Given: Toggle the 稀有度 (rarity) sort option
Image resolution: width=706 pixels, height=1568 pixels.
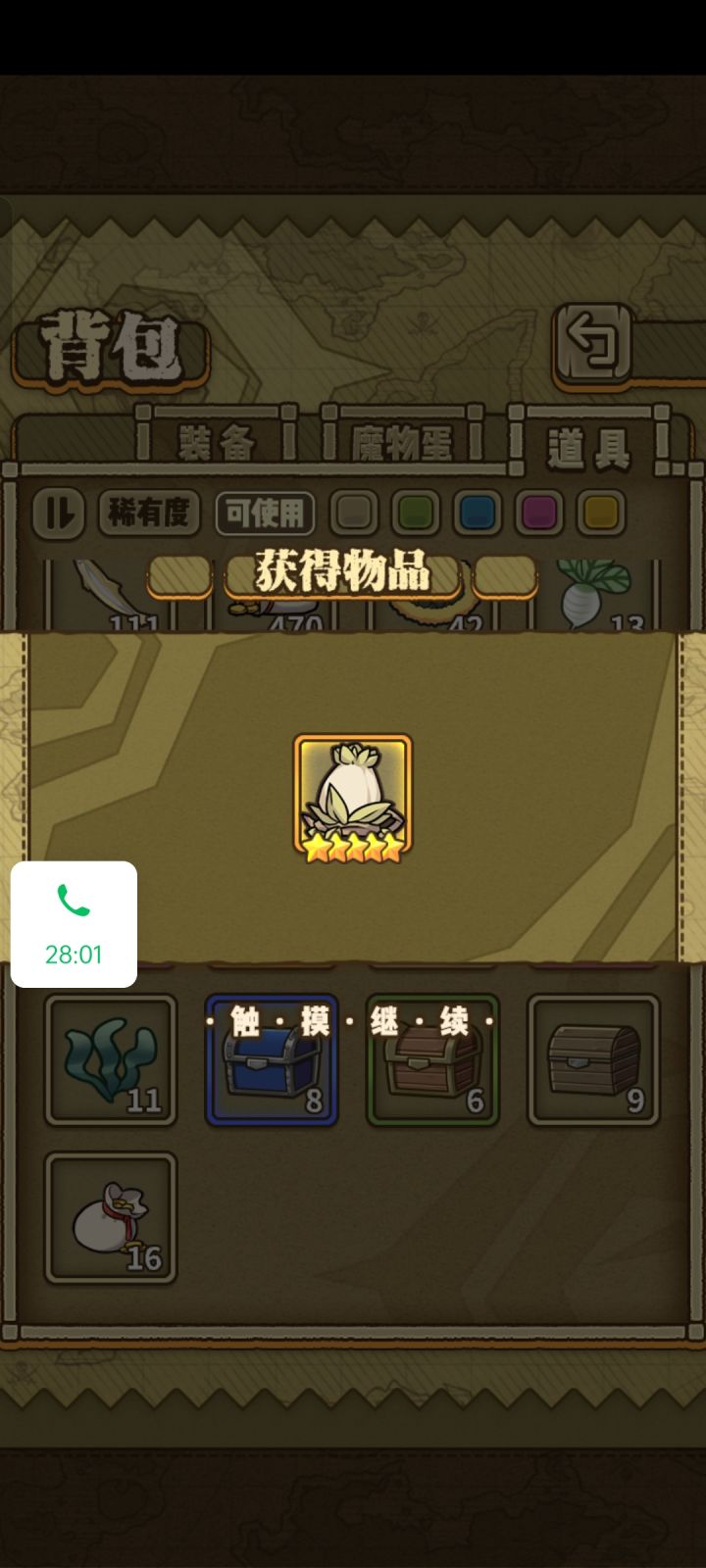Looking at the screenshot, I should point(147,514).
